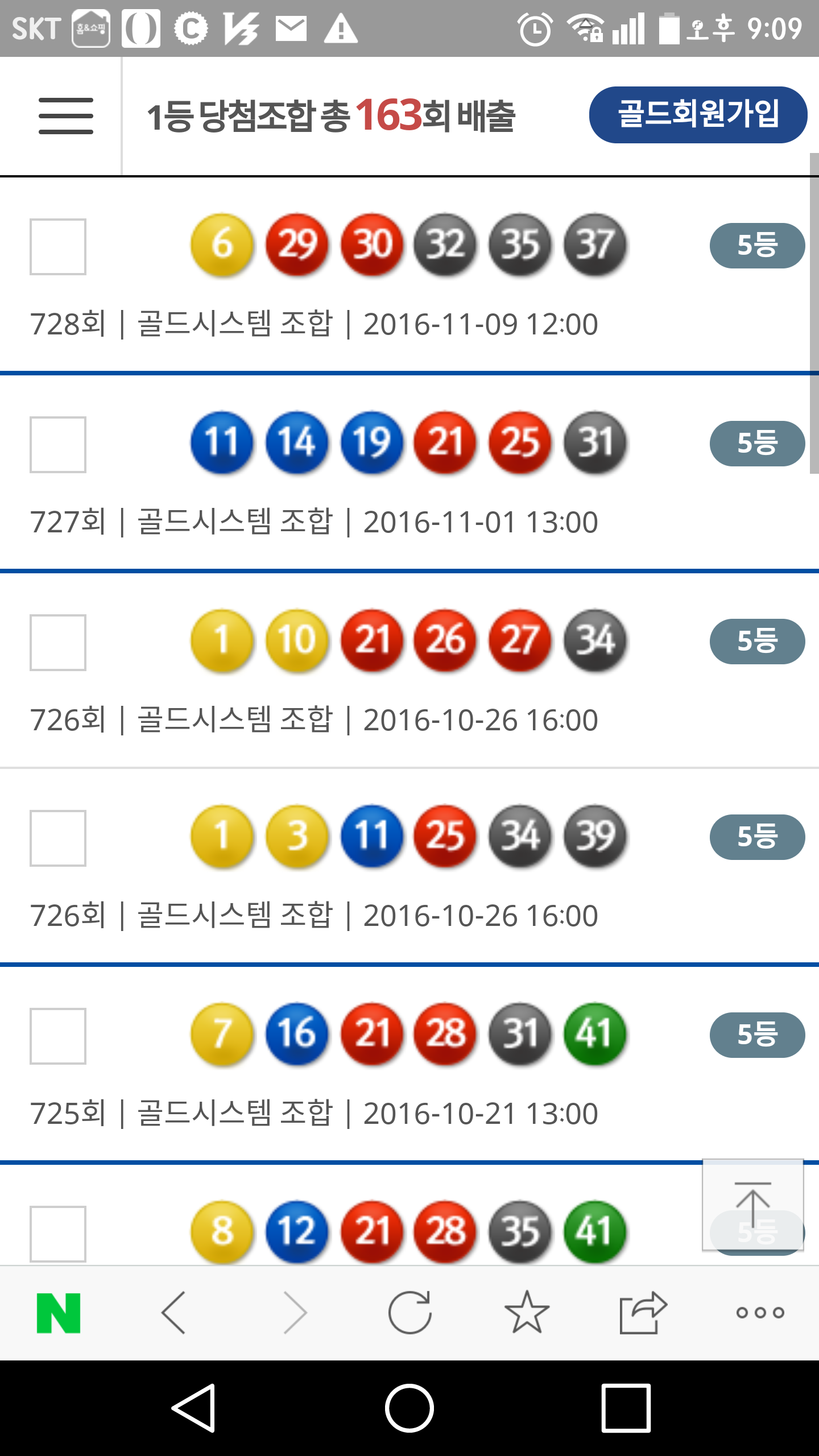
Task: Go to the Android home screen
Action: (x=409, y=1408)
